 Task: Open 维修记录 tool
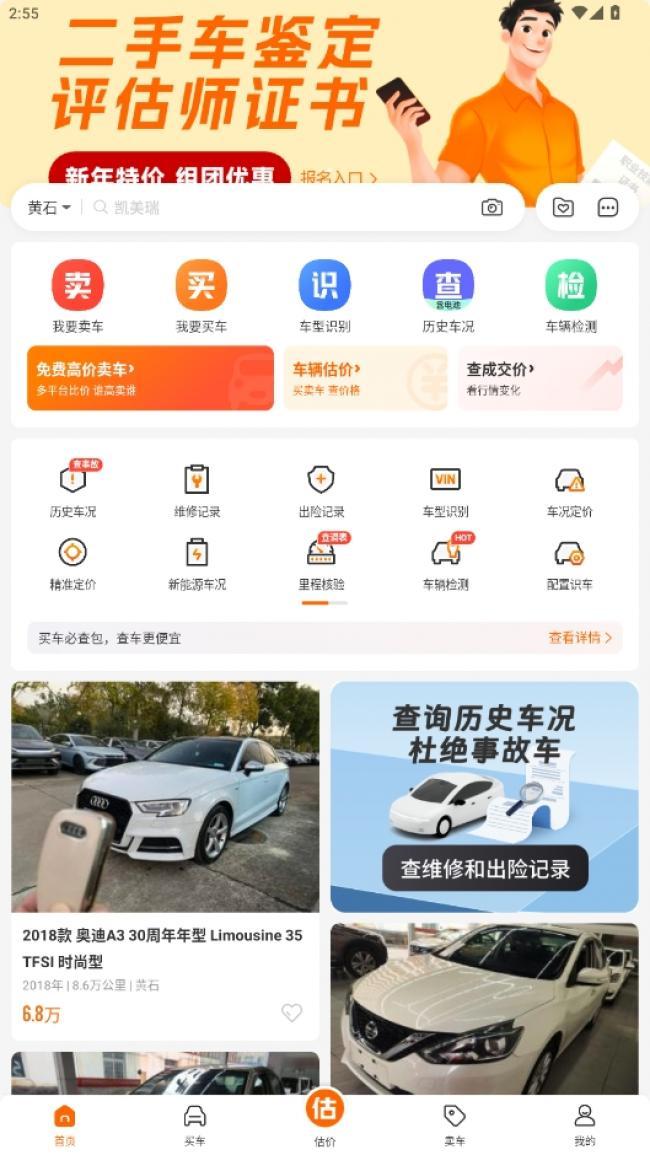[197, 491]
